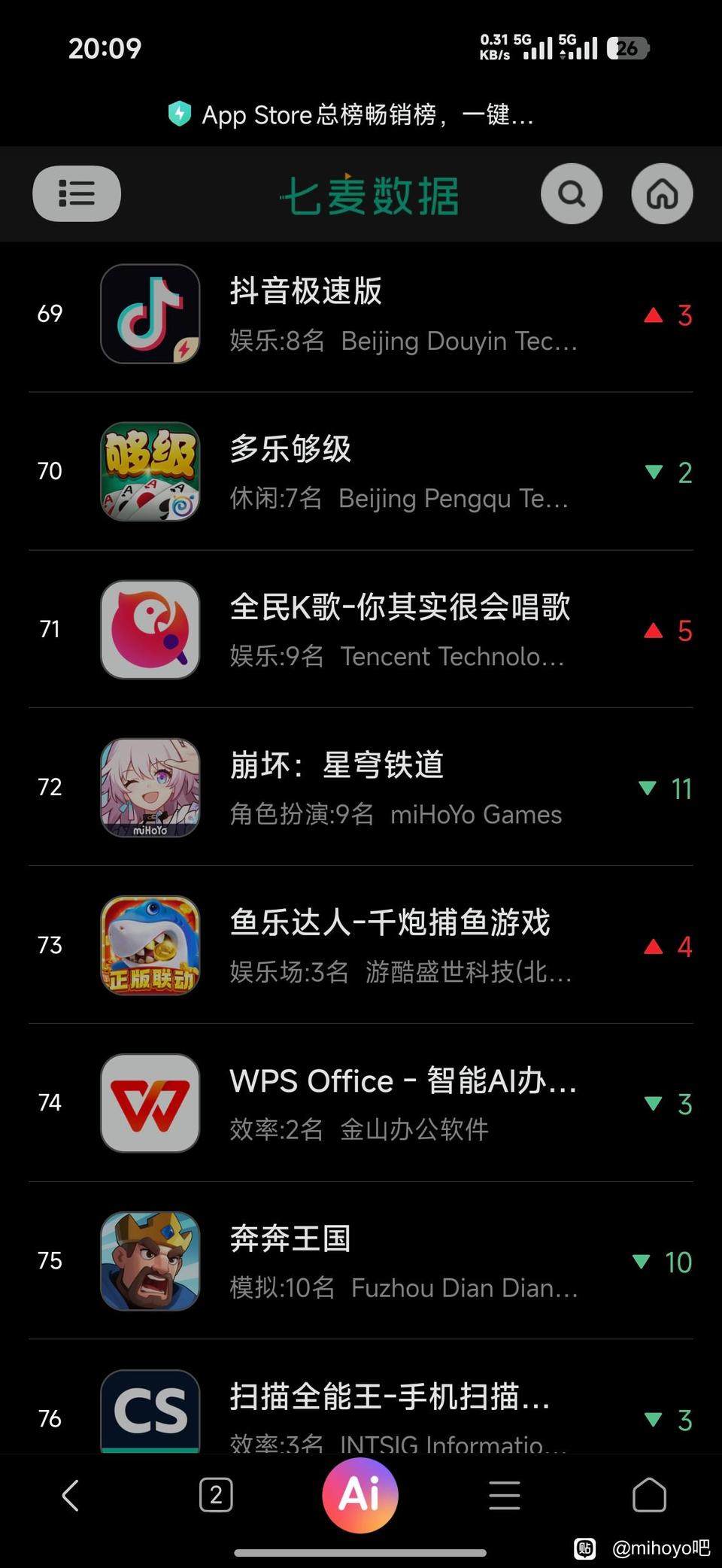Open 抖音极速版 app details
The image size is (722, 1568).
coord(361,314)
